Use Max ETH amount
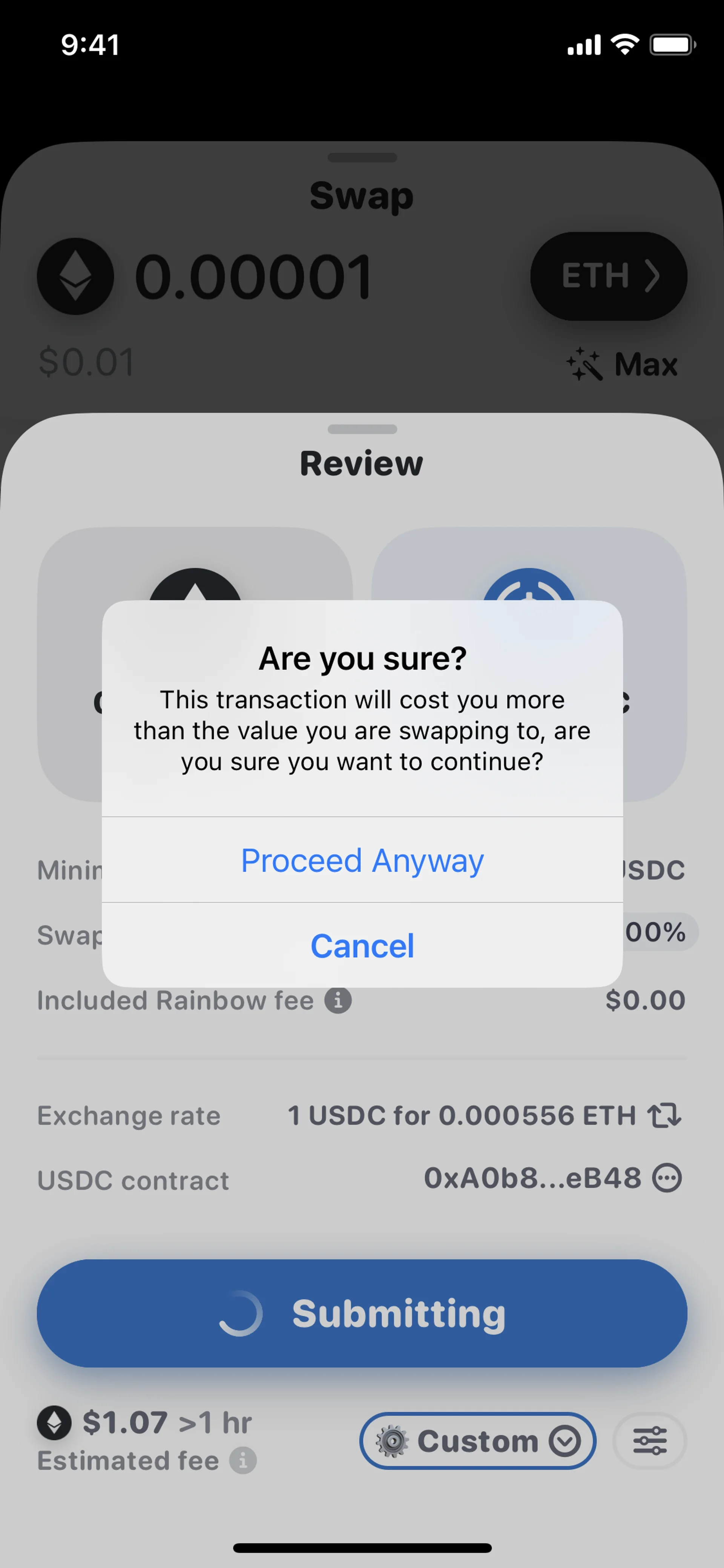724x1568 pixels. click(x=623, y=365)
